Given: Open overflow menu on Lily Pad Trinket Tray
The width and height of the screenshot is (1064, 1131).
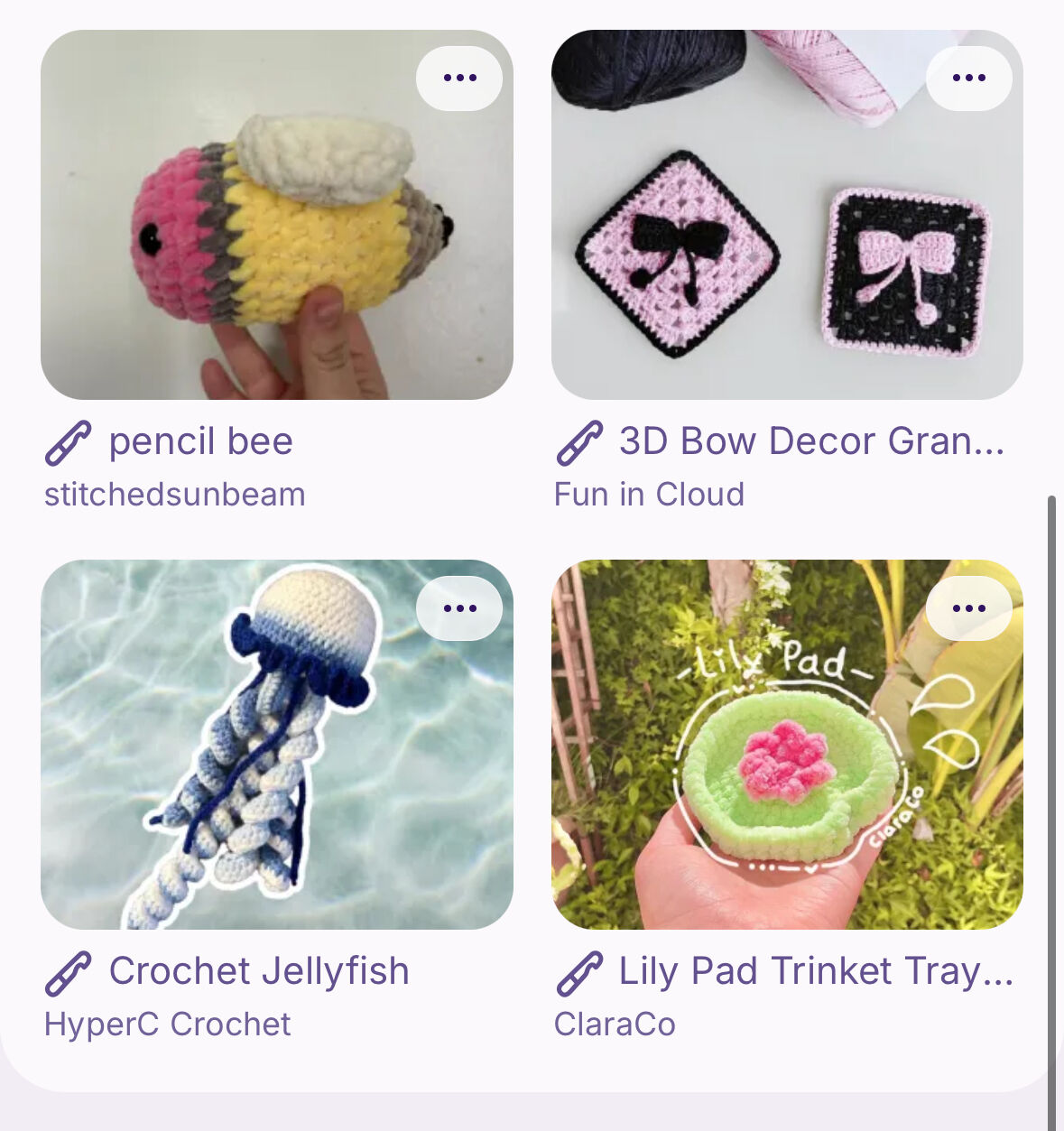Looking at the screenshot, I should coord(968,608).
